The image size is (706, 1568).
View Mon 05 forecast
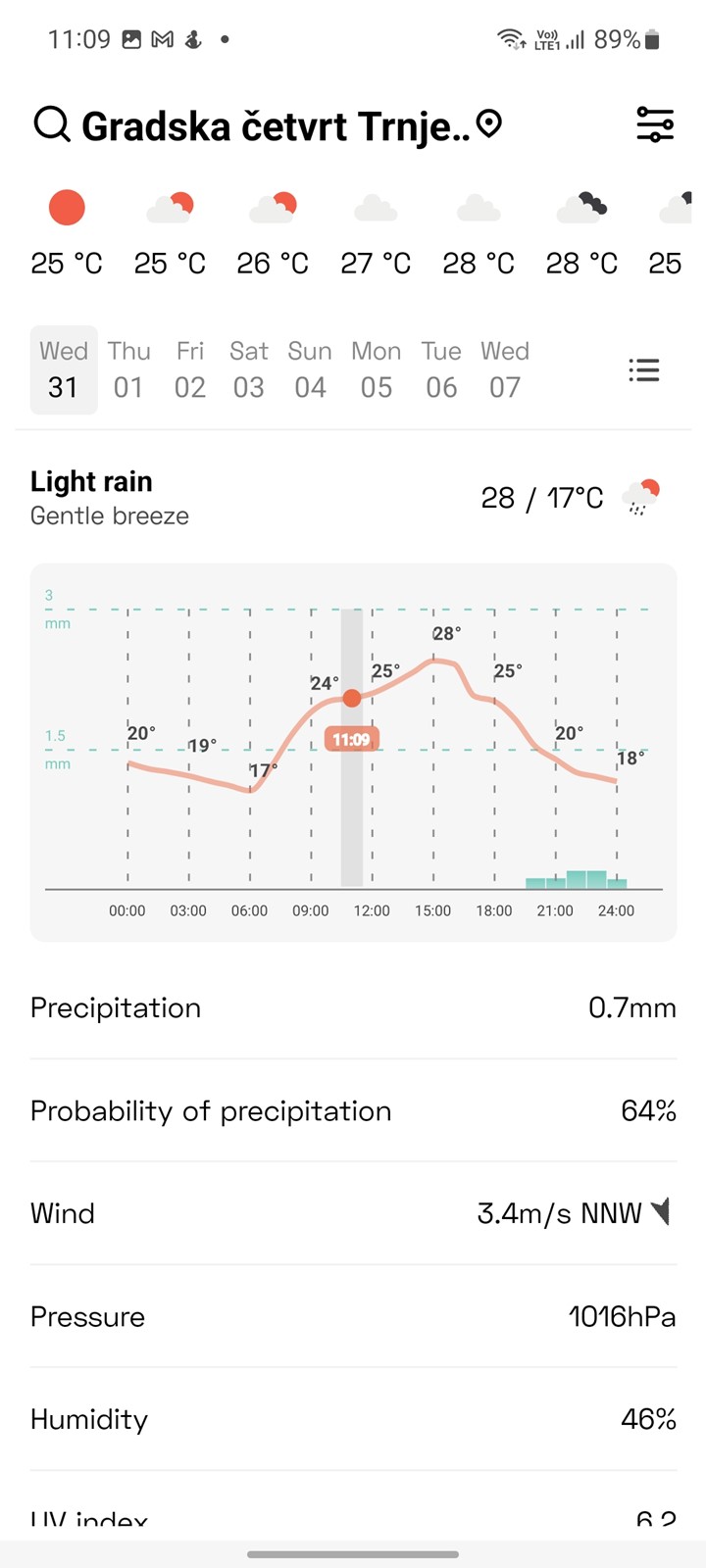tap(377, 369)
